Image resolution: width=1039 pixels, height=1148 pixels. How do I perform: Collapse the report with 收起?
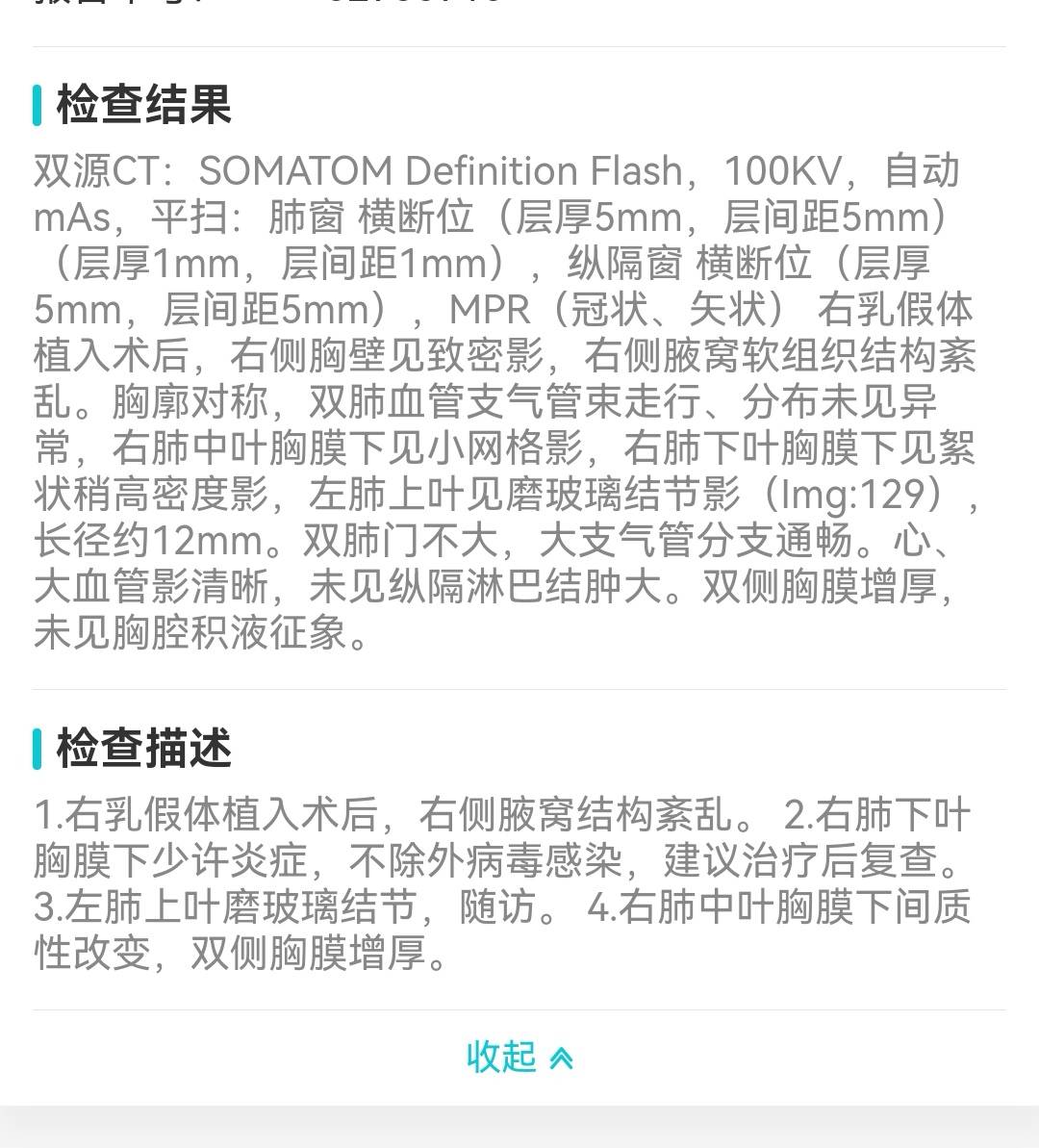[x=519, y=1057]
